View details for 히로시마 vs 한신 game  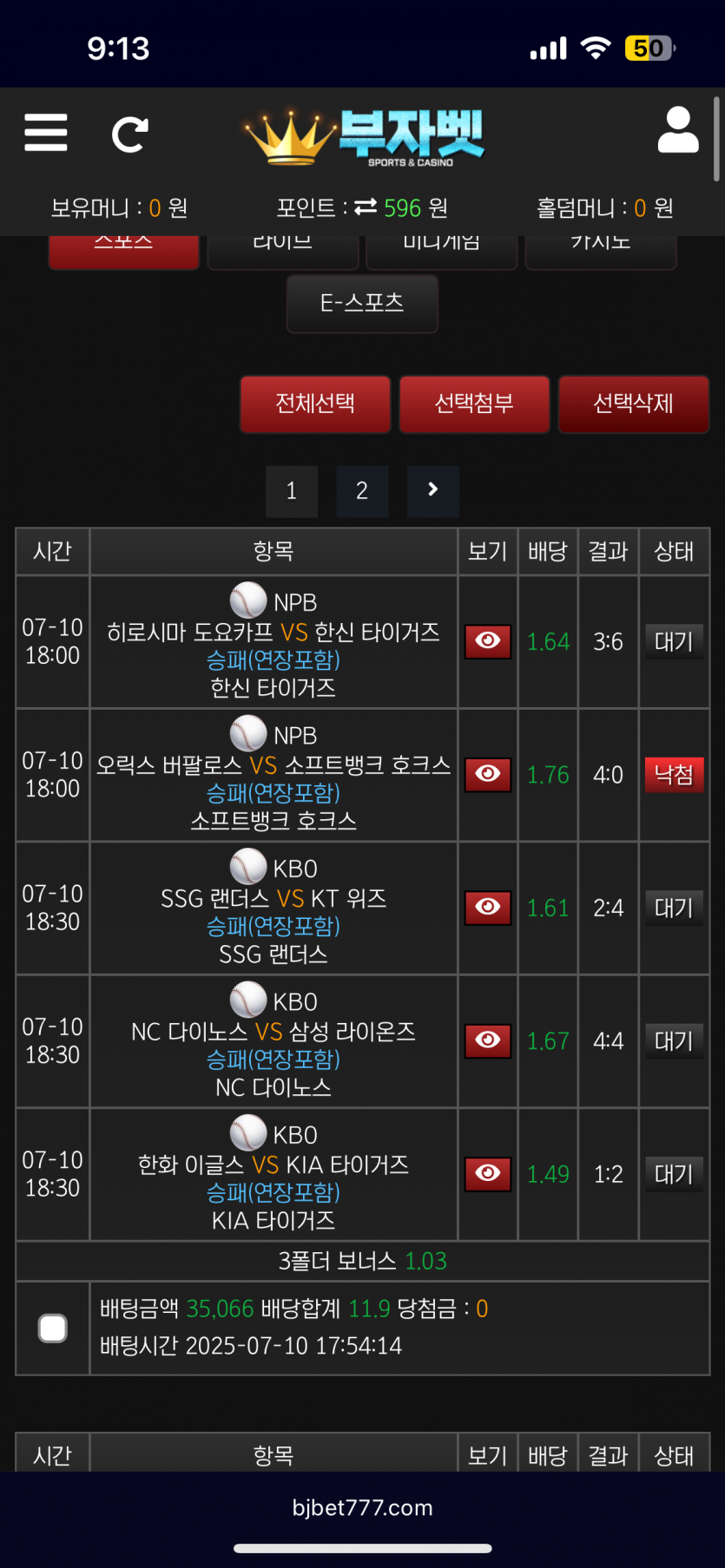tap(488, 641)
